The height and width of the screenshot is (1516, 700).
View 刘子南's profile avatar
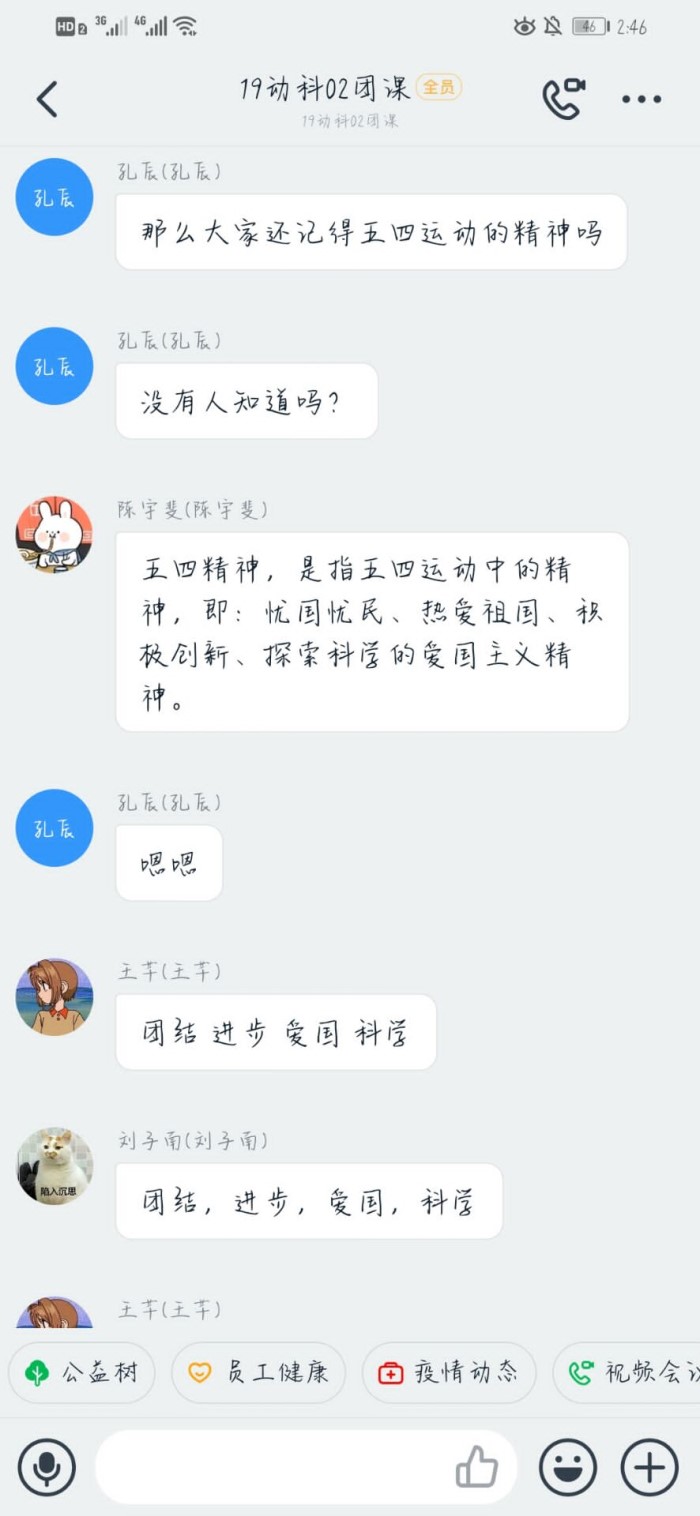[54, 1166]
